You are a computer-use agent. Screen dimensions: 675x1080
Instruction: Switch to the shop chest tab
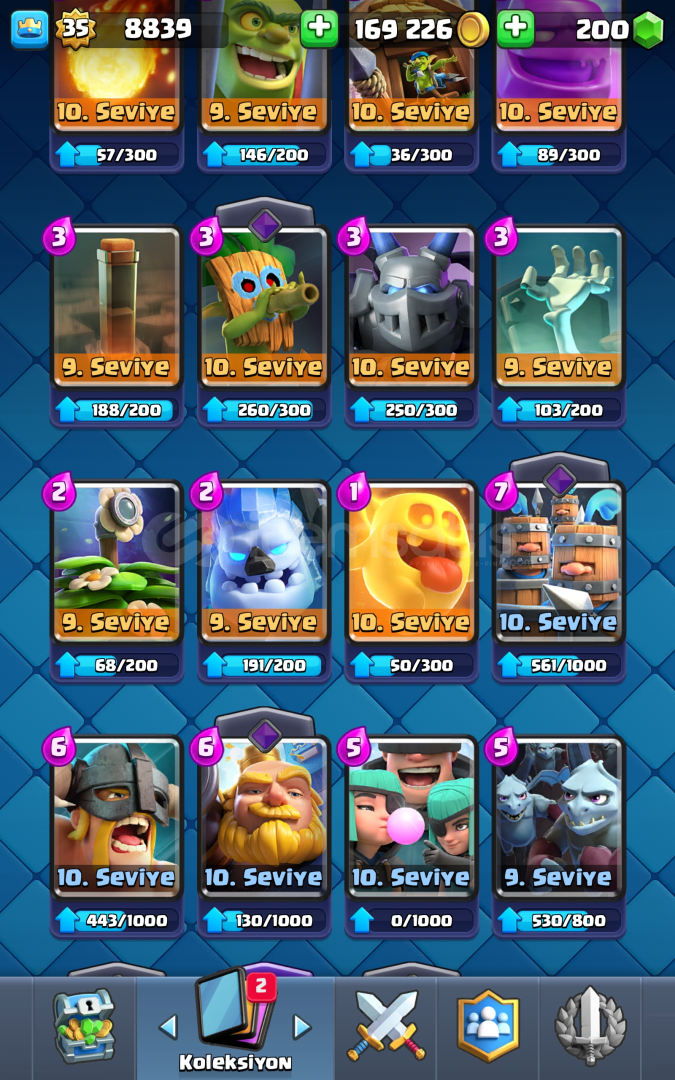point(84,1026)
